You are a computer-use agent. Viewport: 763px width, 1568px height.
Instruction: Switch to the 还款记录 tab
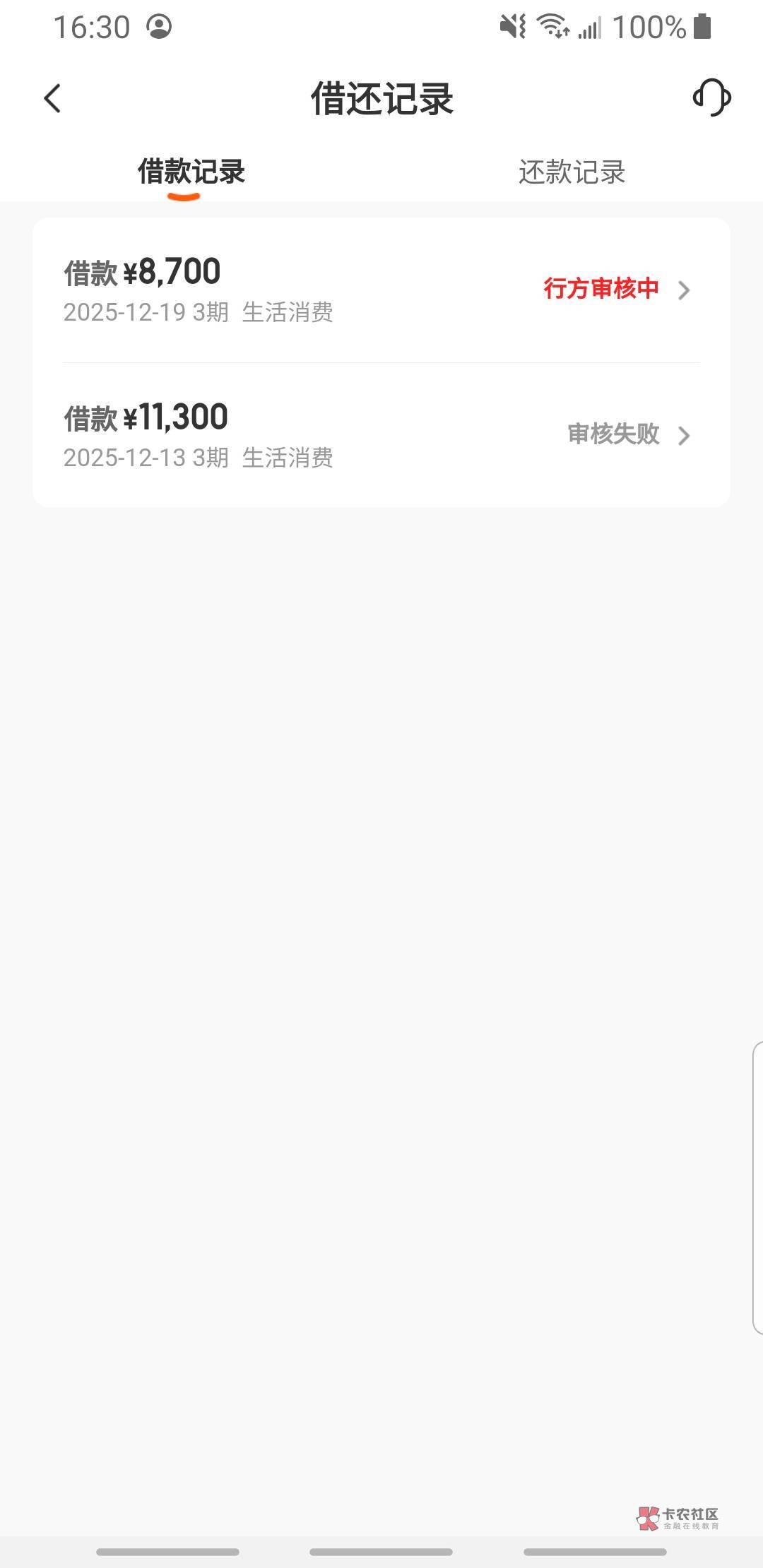click(x=572, y=172)
